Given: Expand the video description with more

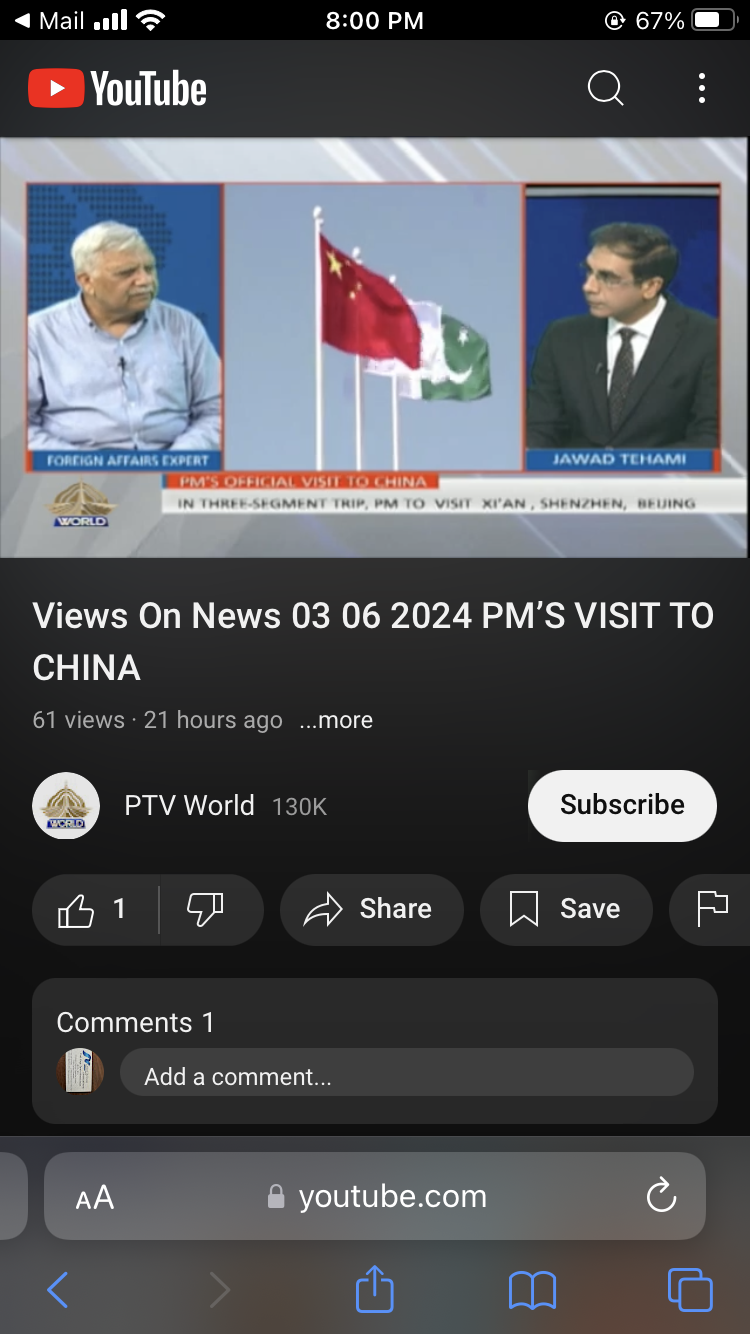Looking at the screenshot, I should coord(336,720).
